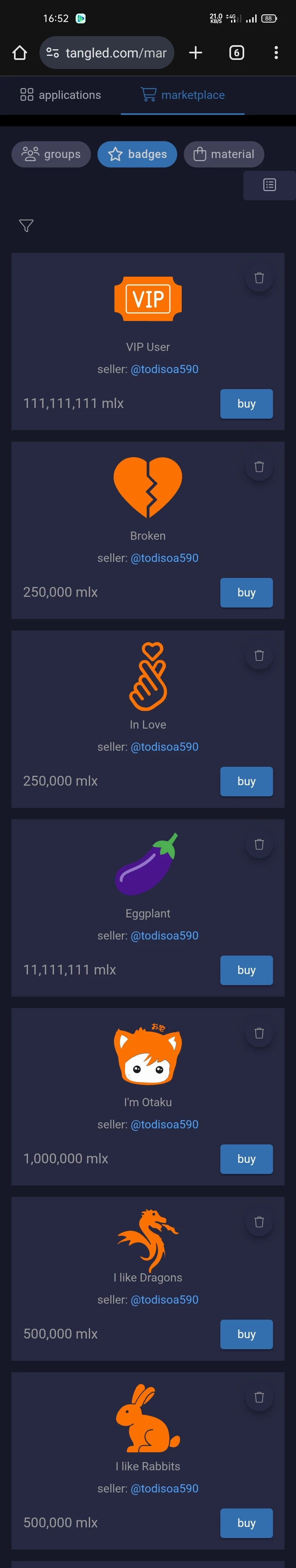Switch to the applications tab
This screenshot has height=1568, width=296.
click(x=60, y=95)
